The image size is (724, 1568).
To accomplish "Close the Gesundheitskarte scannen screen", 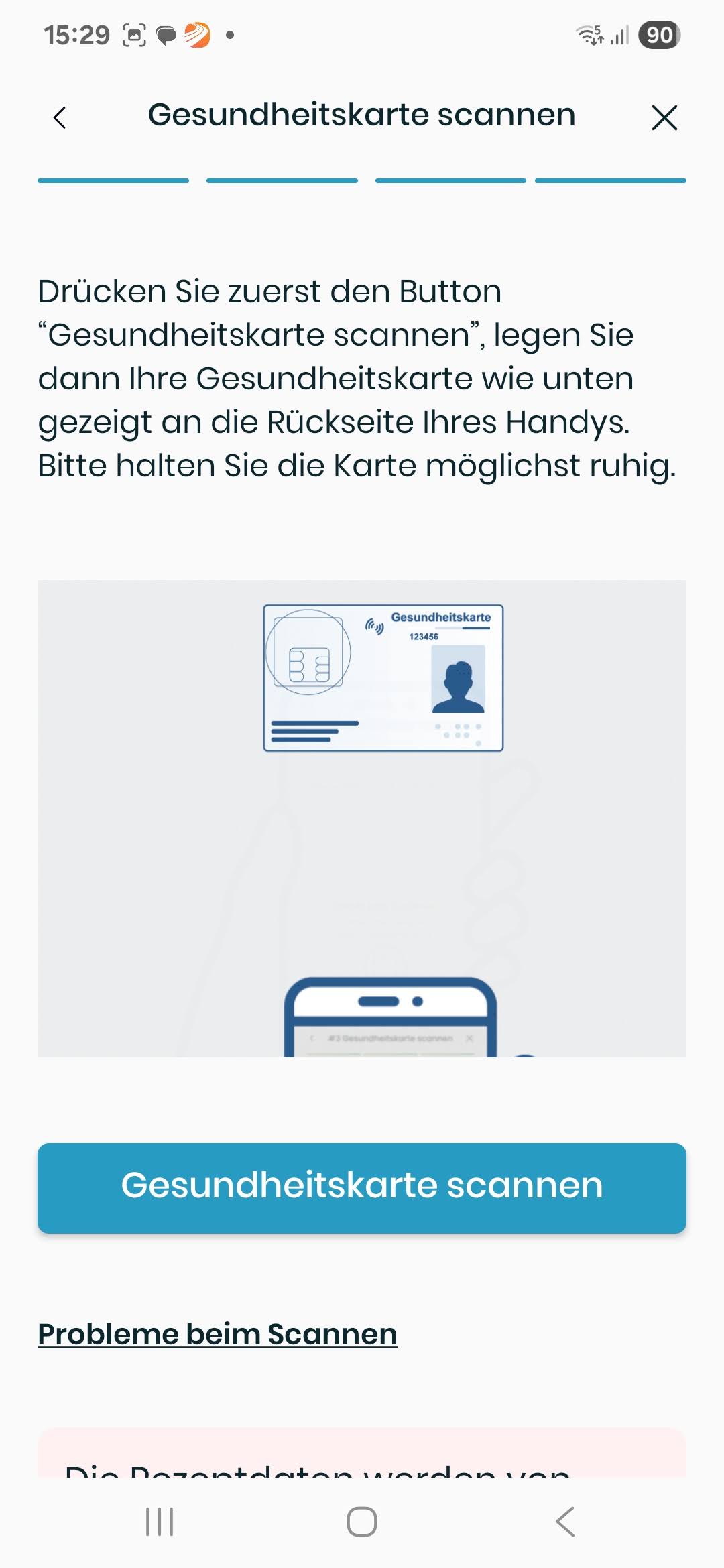I will coord(664,118).
